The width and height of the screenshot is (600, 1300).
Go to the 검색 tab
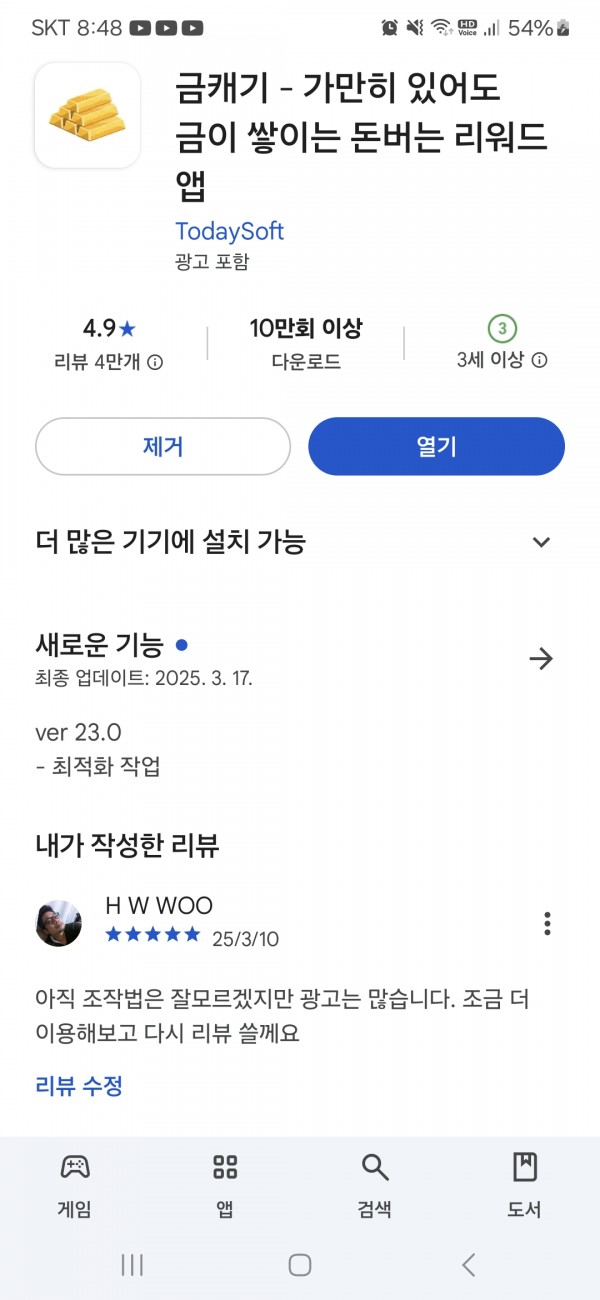pyautogui.click(x=375, y=1185)
